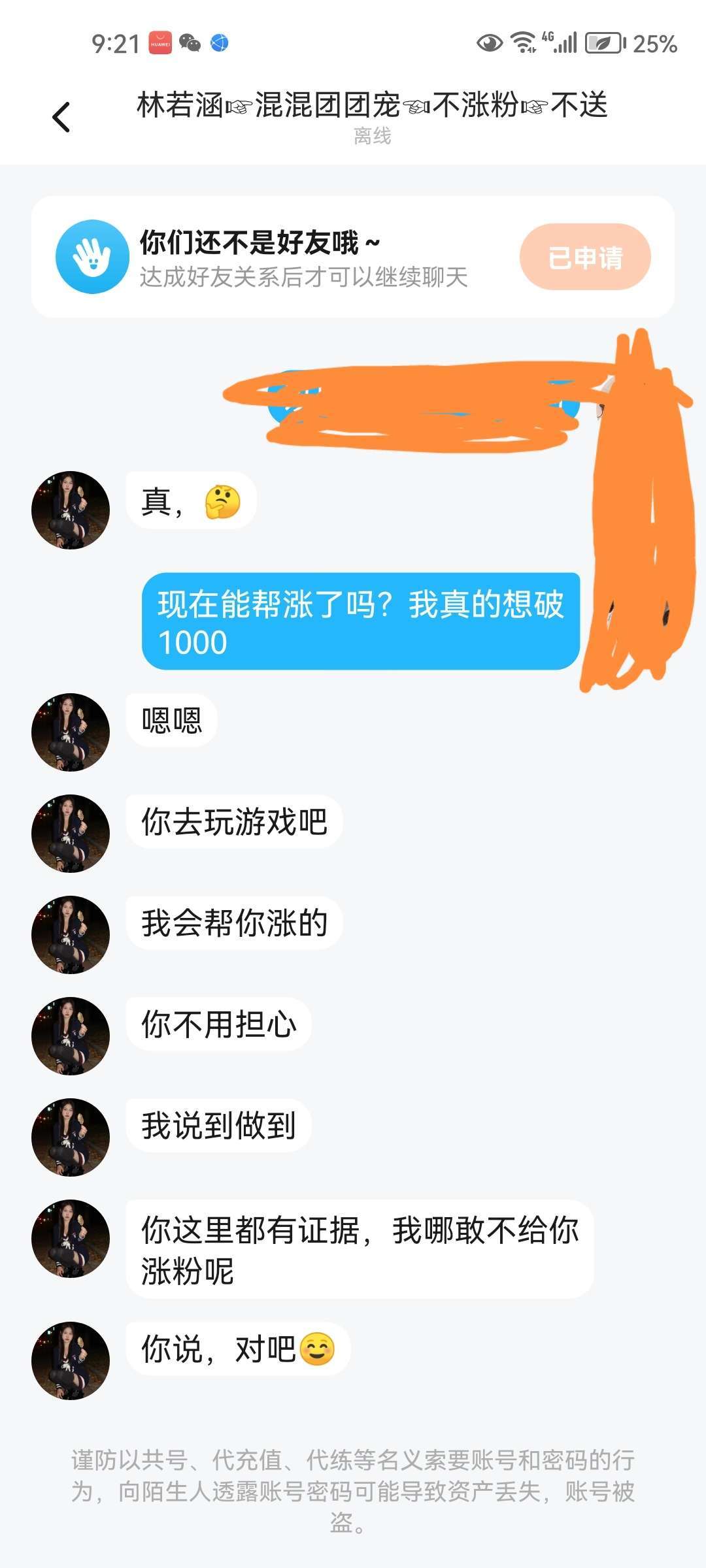This screenshot has width=706, height=1568.
Task: Tap avatar next to "你去玩游戏吧"
Action: point(71,834)
